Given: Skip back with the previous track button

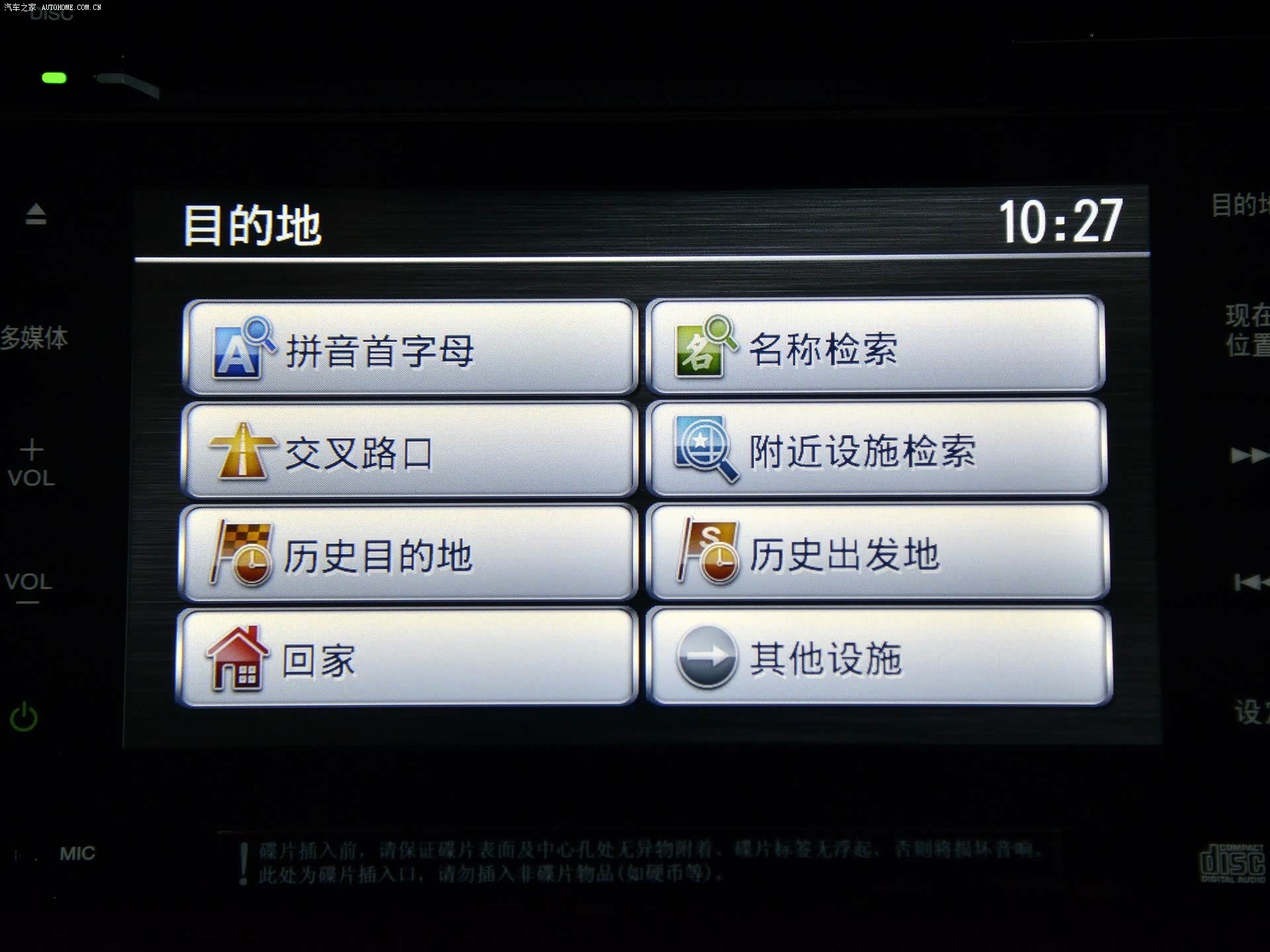Looking at the screenshot, I should (1250, 582).
